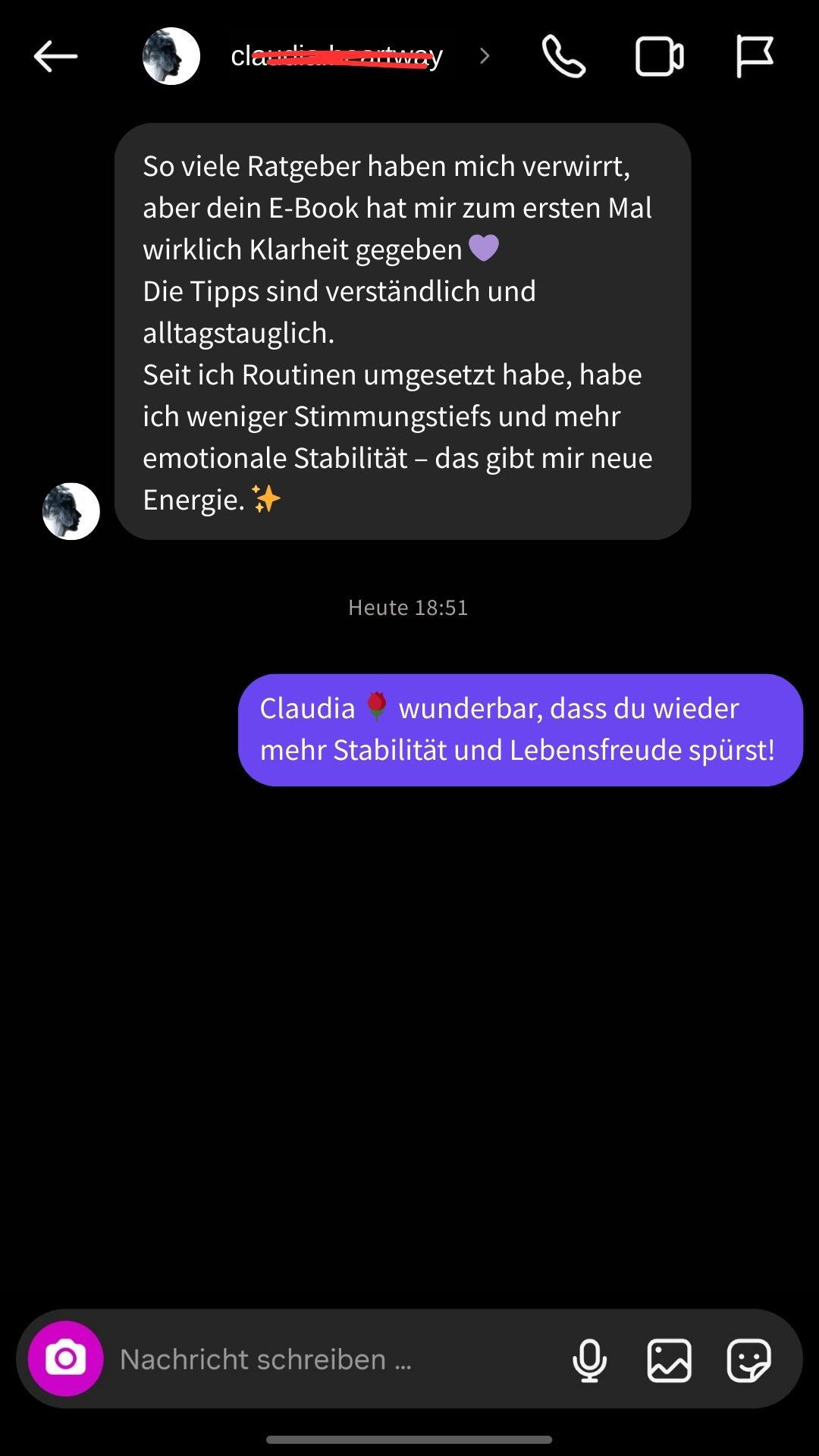Open the gallery to attach an image
Screen dimensions: 819x1456
click(x=670, y=1360)
